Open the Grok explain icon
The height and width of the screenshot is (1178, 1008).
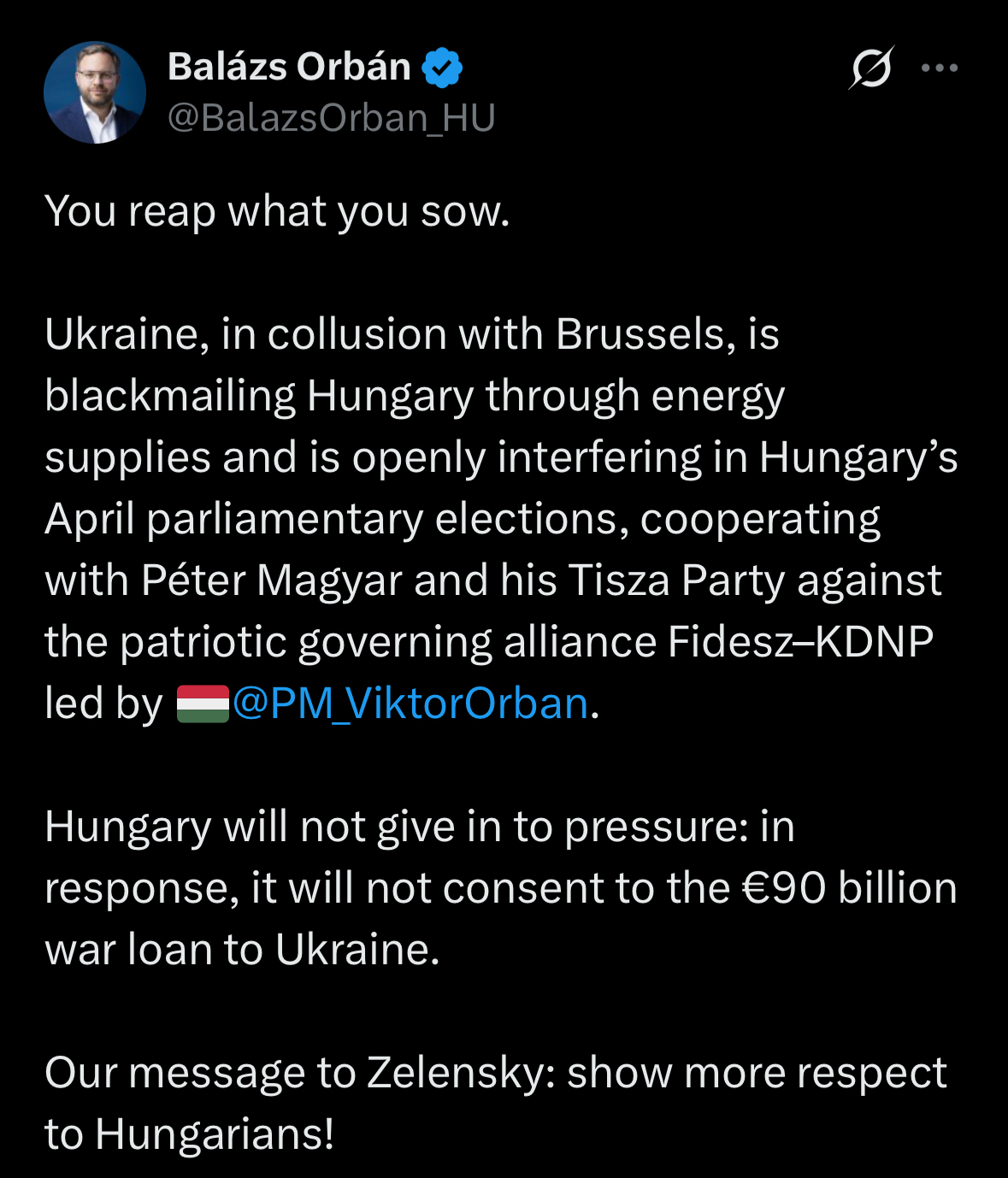[871, 68]
